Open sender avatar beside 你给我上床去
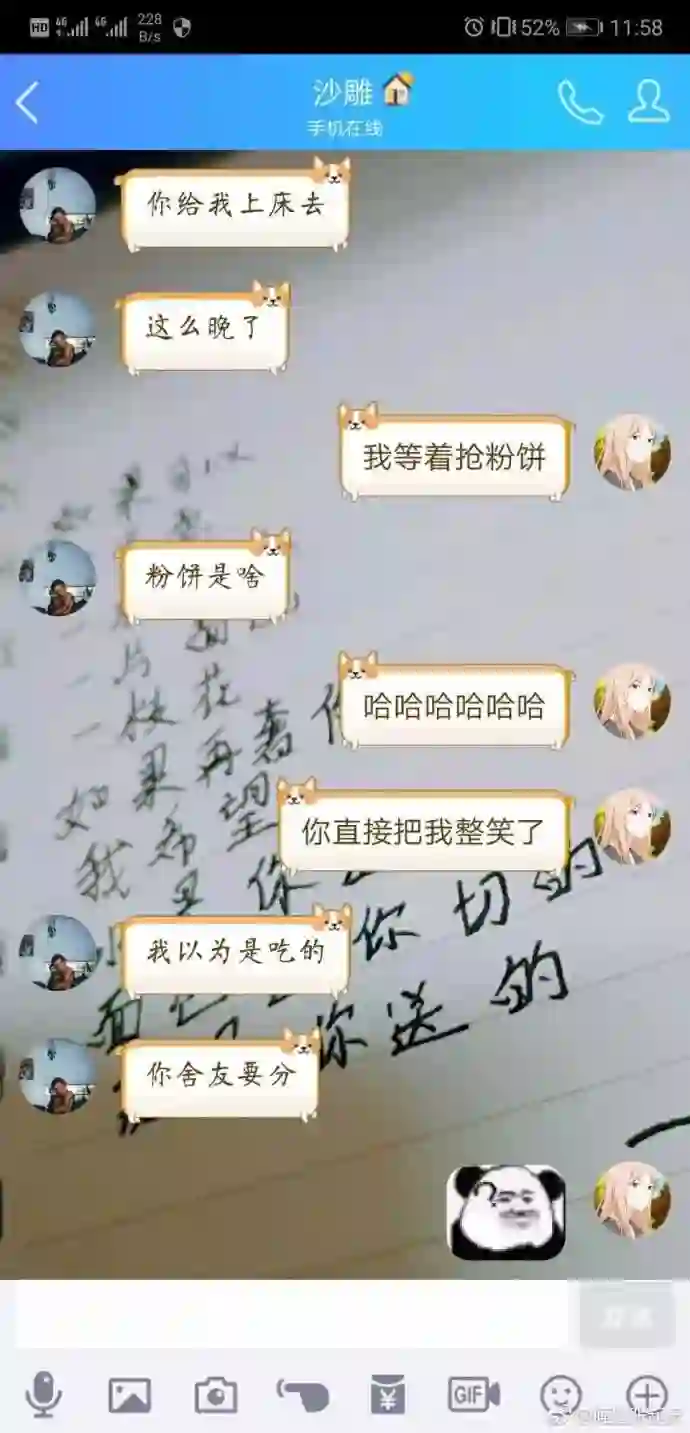 click(x=57, y=205)
